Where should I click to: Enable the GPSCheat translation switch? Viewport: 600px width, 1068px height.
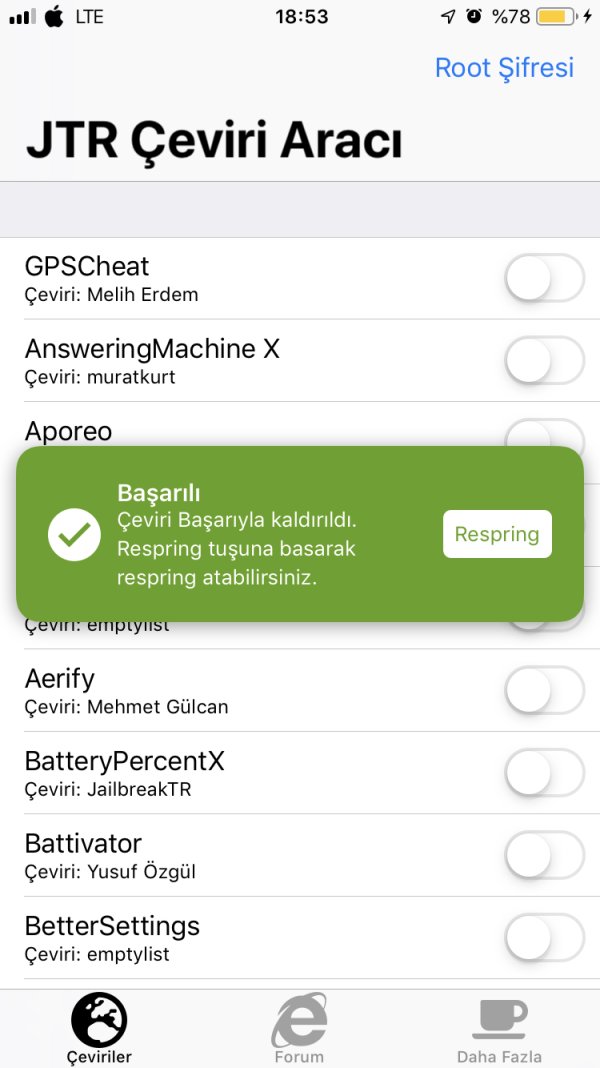click(544, 278)
